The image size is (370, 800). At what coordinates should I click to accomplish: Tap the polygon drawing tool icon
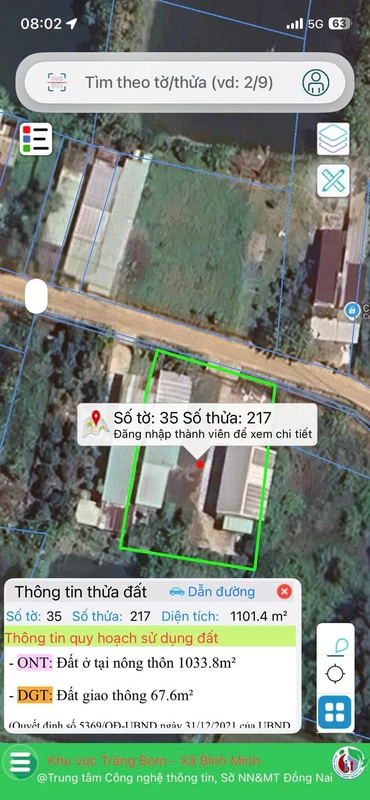coord(335,645)
